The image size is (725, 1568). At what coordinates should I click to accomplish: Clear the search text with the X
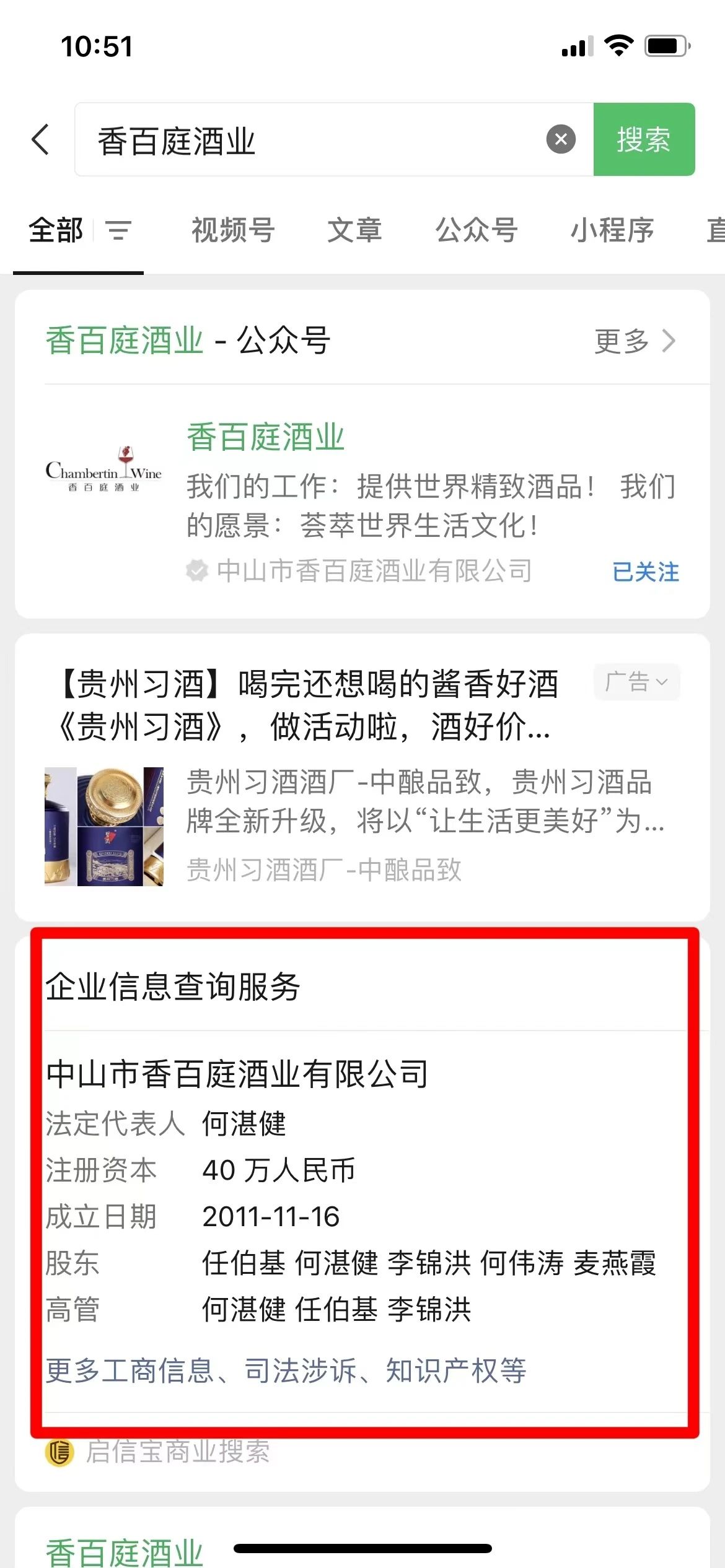tap(561, 139)
